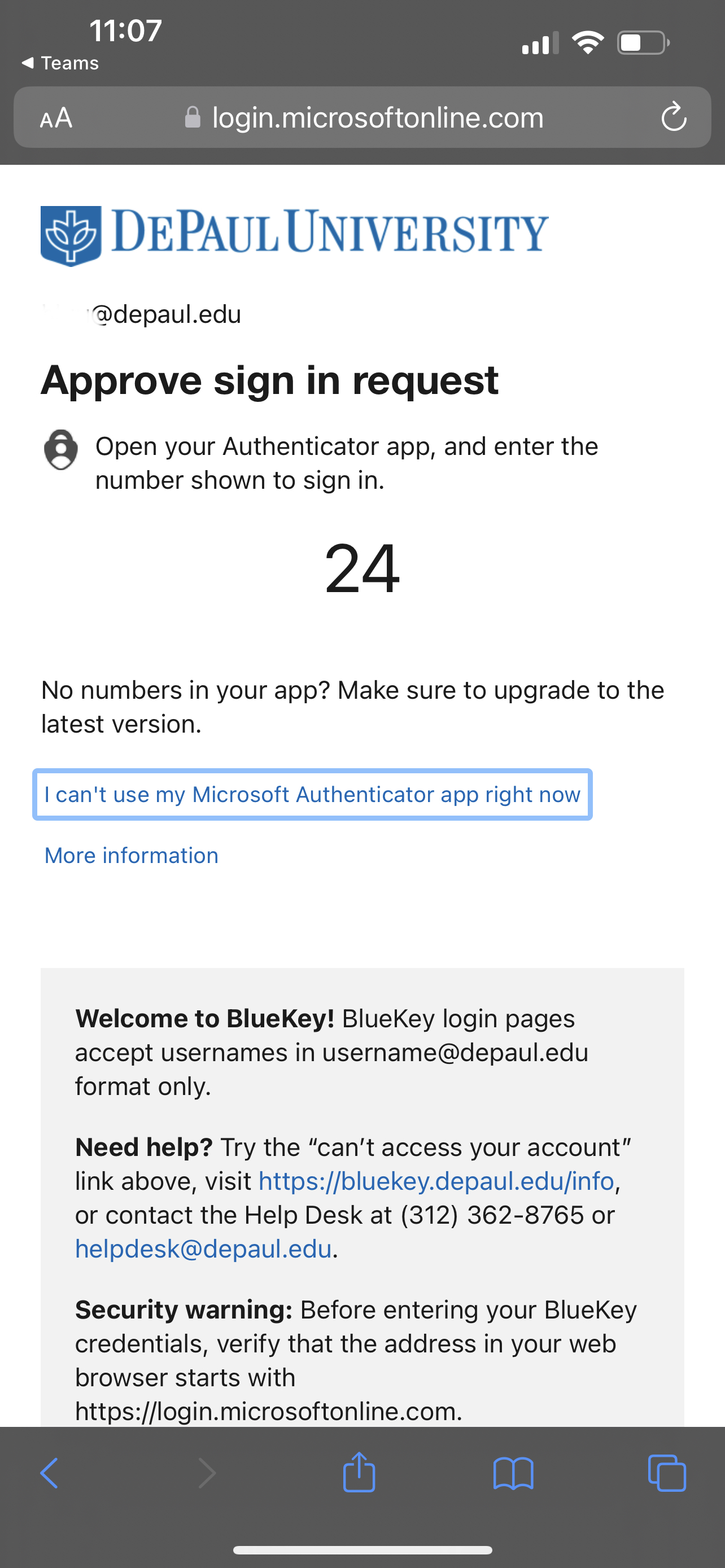Email helpdesk@depaul.edu via the link
This screenshot has width=725, height=1568.
(203, 1249)
